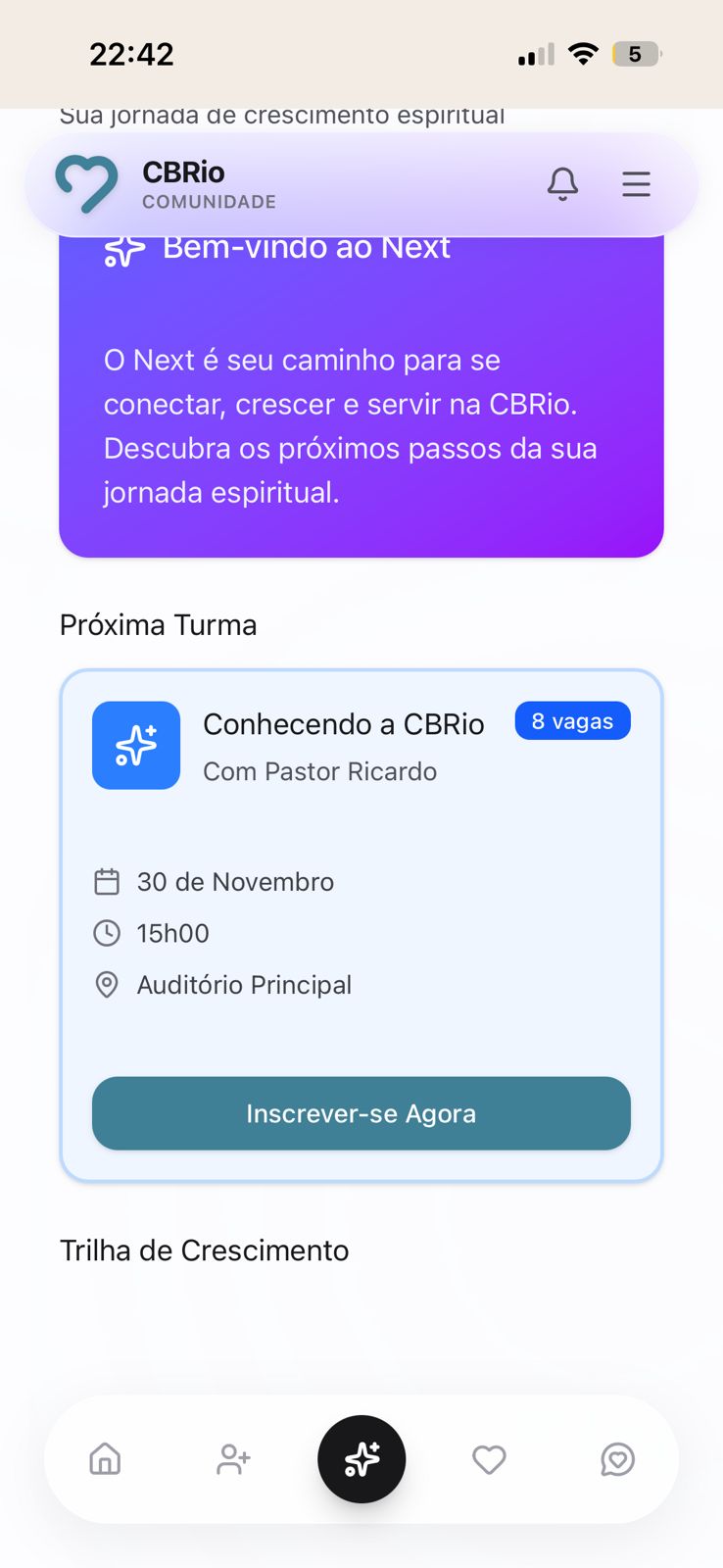The height and width of the screenshot is (1568, 723).
Task: Open the hamburger menu
Action: click(x=636, y=184)
